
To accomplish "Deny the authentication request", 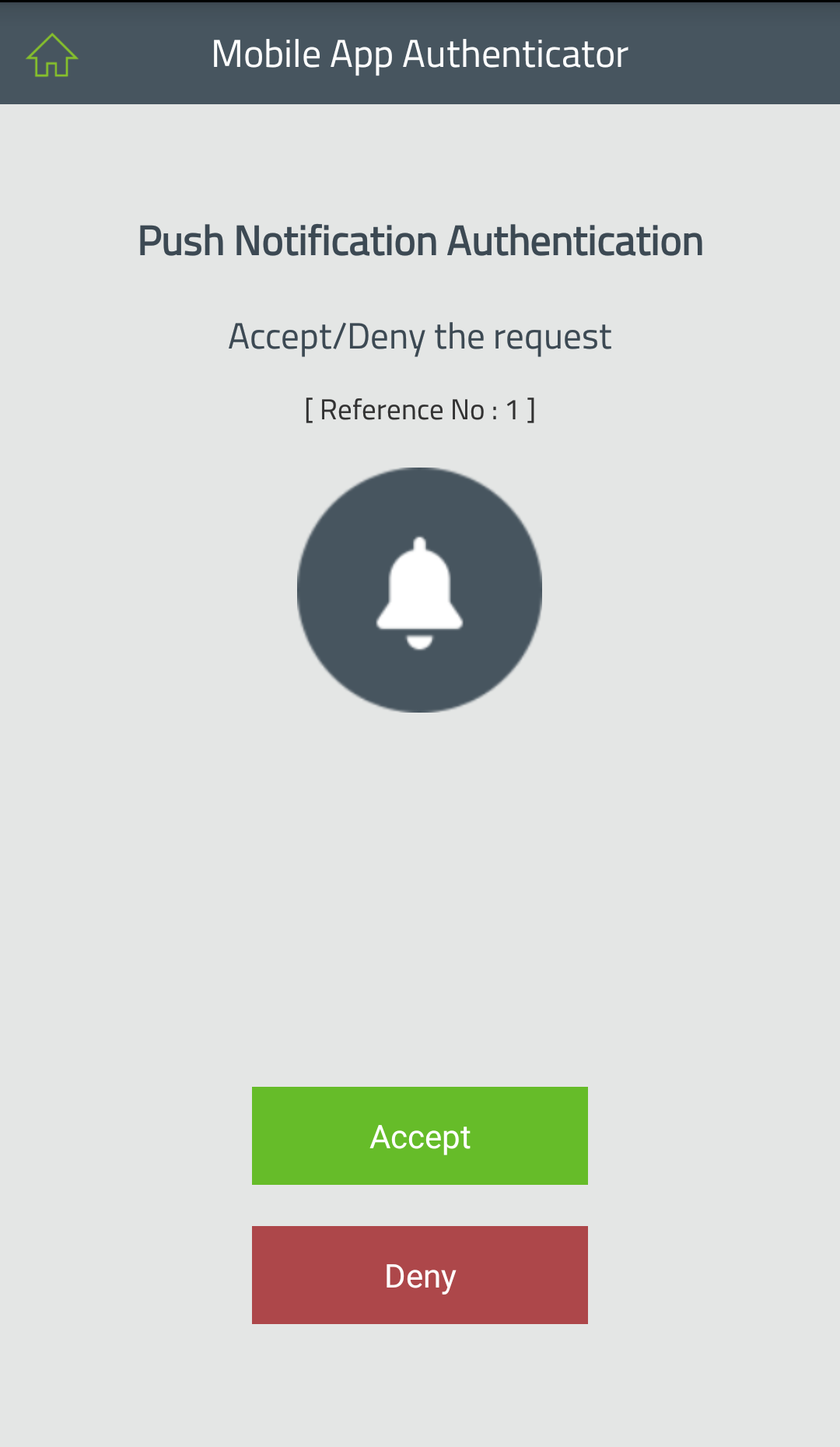I will coord(420,1275).
